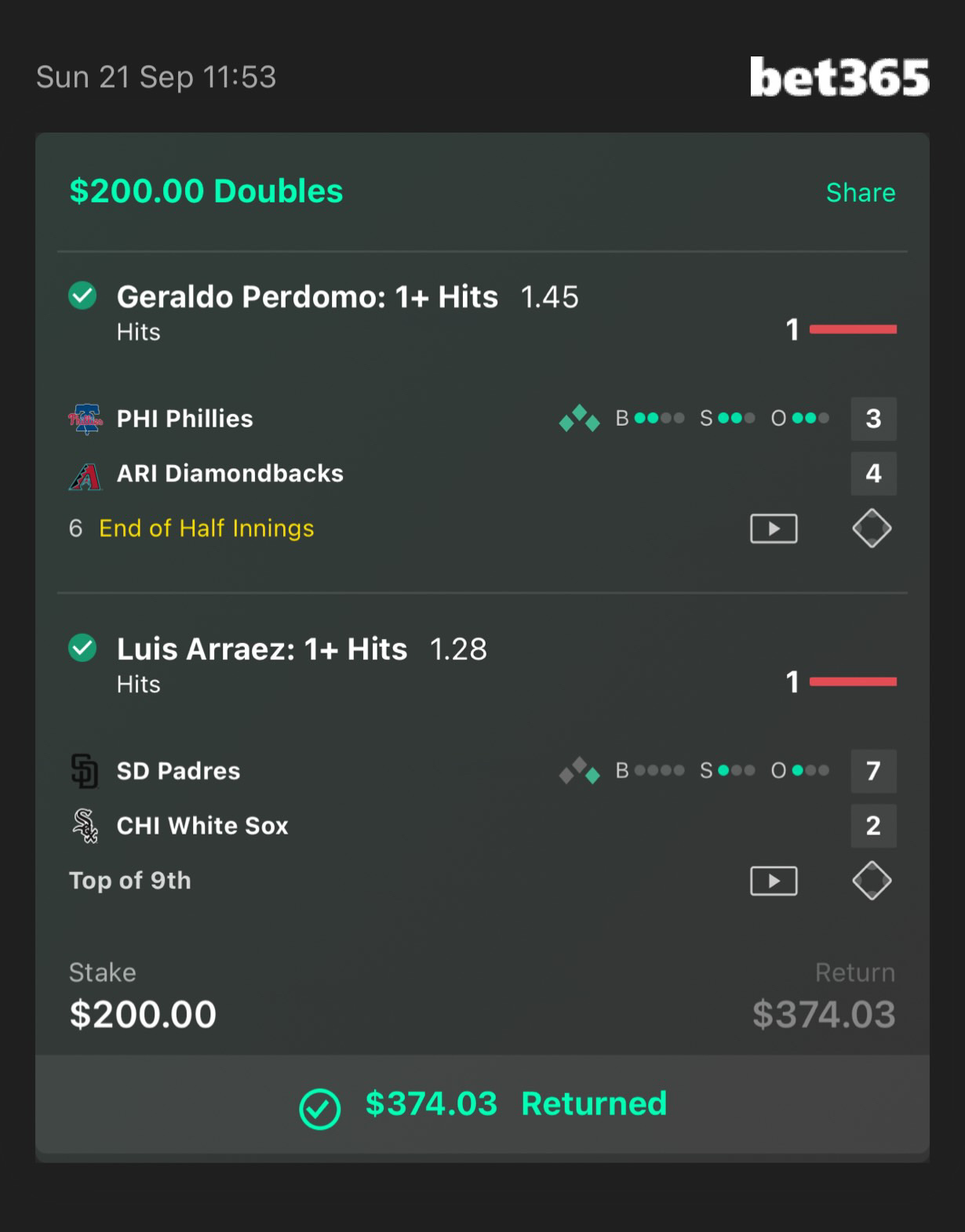Viewport: 965px width, 1232px height.
Task: Open field tracker for Phillies vs Diamondbacks
Action: click(872, 529)
